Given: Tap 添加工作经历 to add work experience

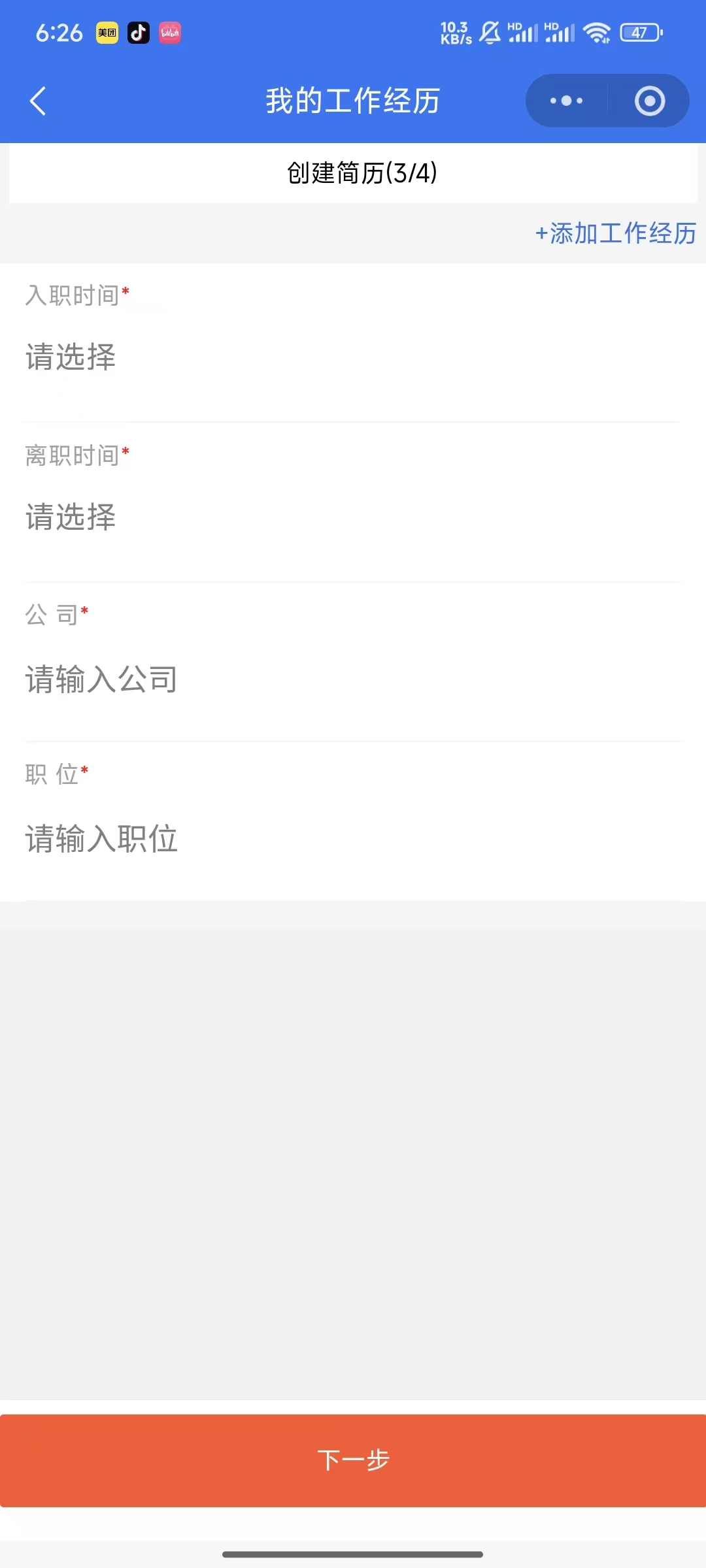Looking at the screenshot, I should point(616,233).
